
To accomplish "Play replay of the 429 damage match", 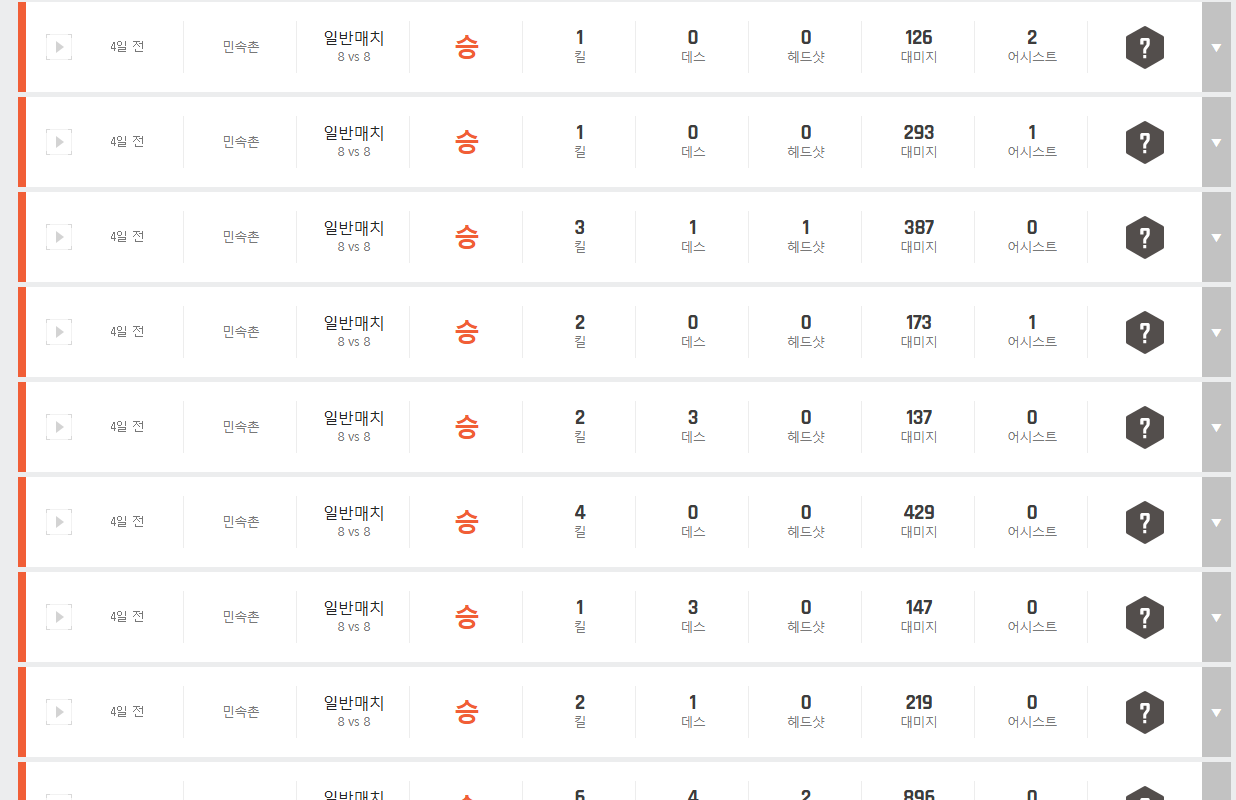I will coord(59,522).
